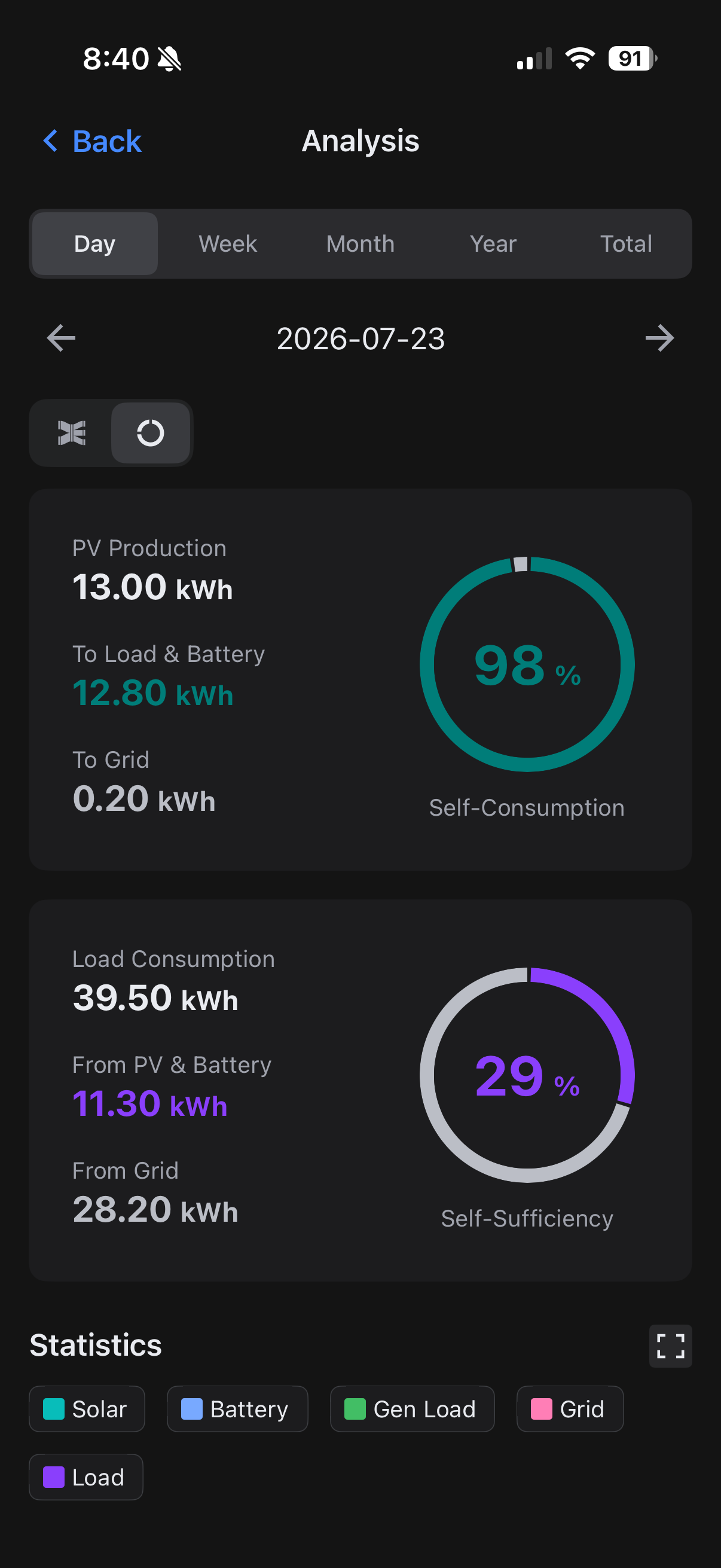This screenshot has height=1568, width=721.
Task: Expand the Statistics chart to fullscreen
Action: click(x=670, y=1346)
